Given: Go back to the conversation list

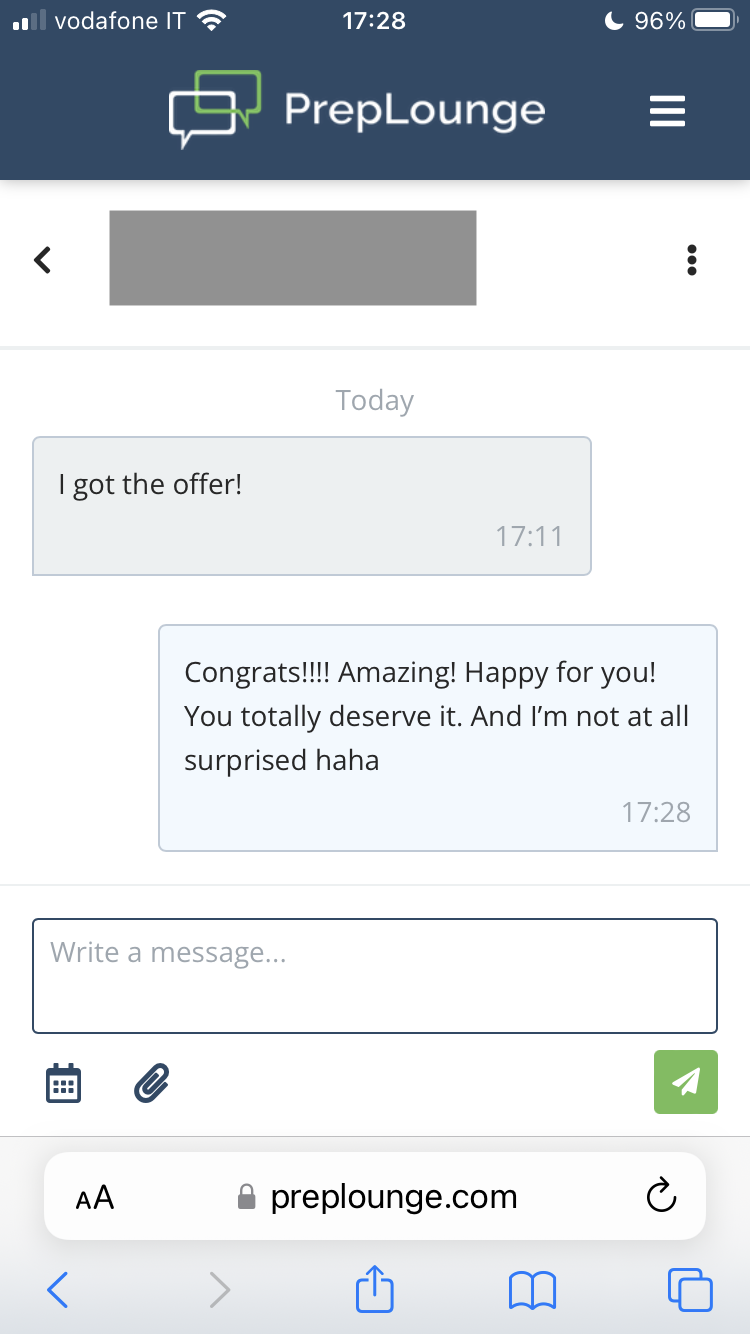Looking at the screenshot, I should 42,260.
